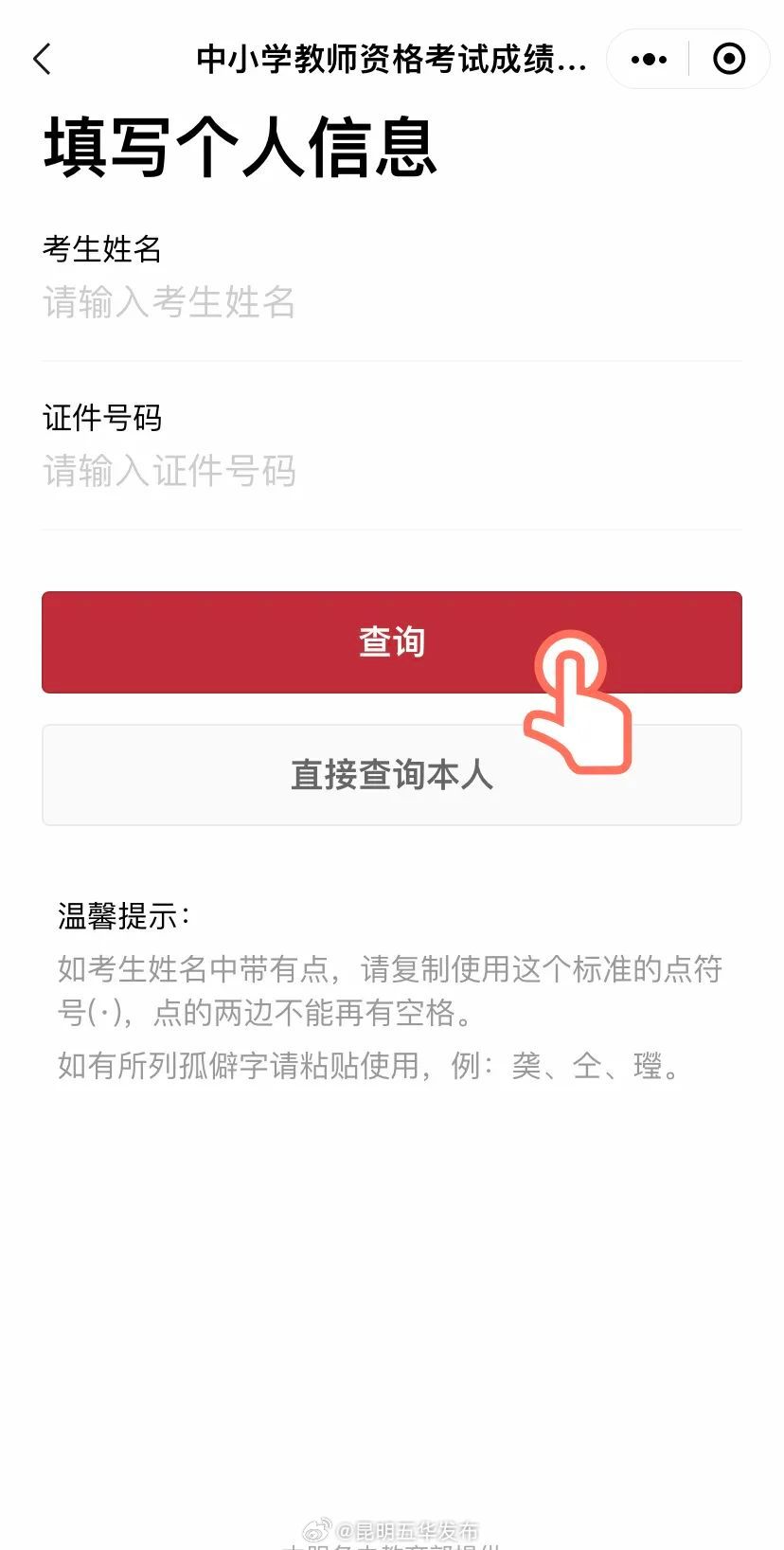Select the white button below the red one
This screenshot has height=1550, width=784.
coord(392,775)
